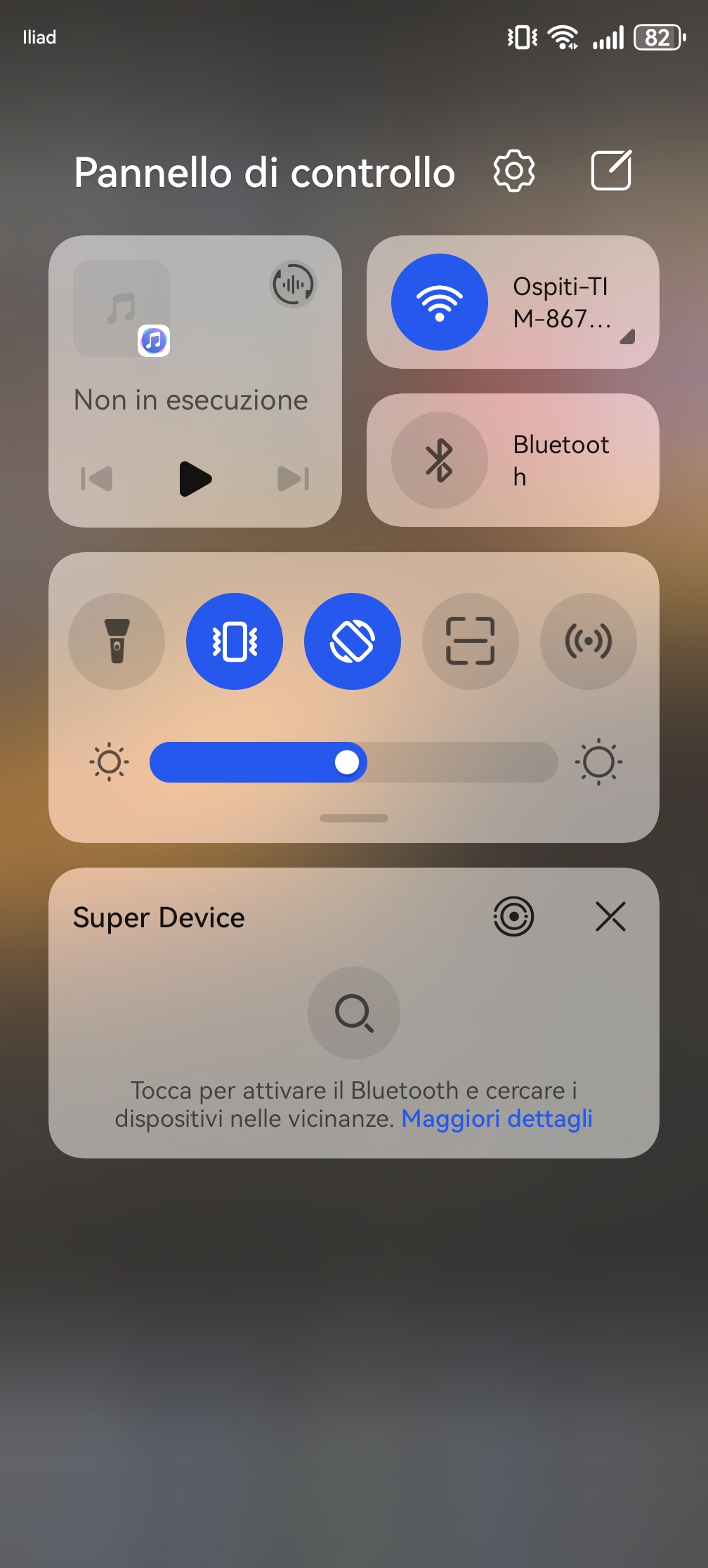The image size is (708, 1568).
Task: Expand the shortcuts panel handle
Action: tap(354, 818)
